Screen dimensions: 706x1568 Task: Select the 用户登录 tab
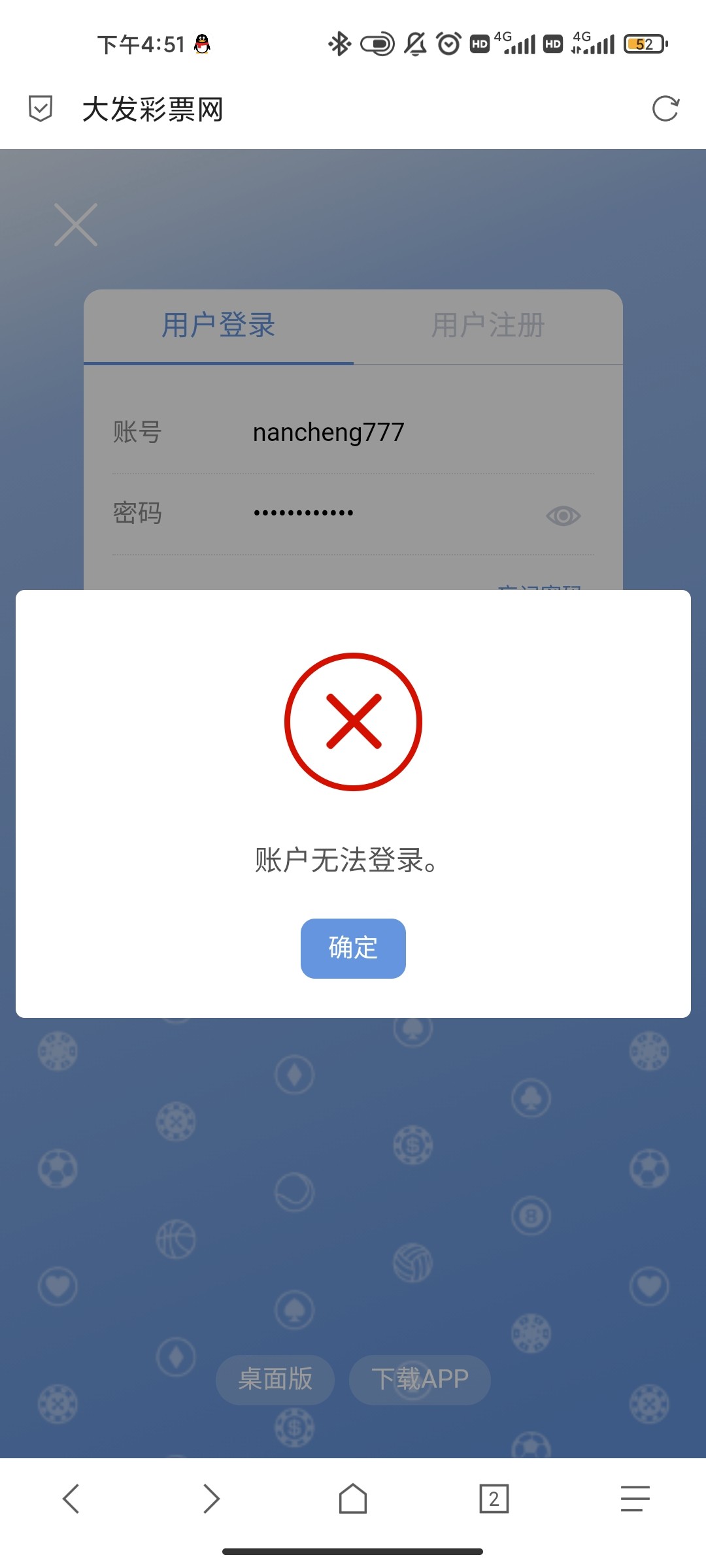[x=218, y=325]
